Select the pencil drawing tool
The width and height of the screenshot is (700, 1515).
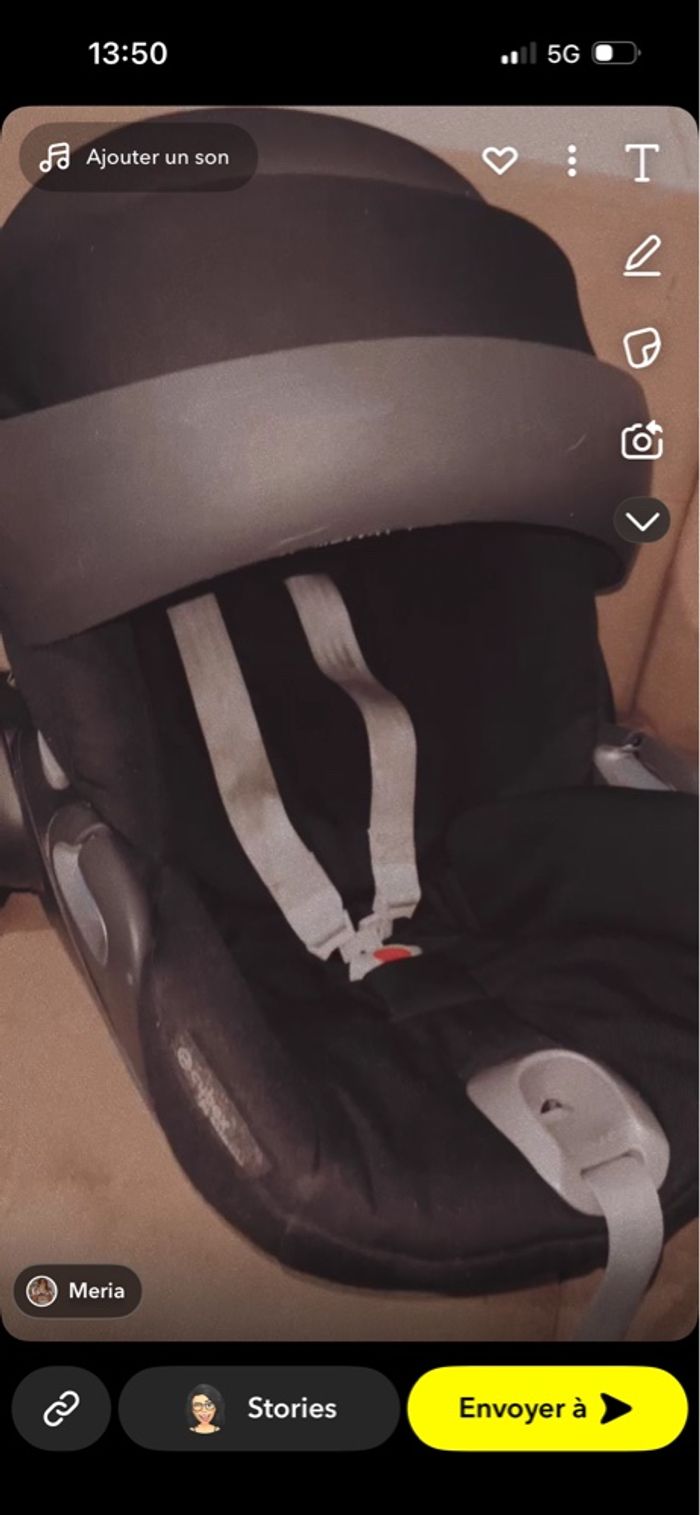point(641,256)
